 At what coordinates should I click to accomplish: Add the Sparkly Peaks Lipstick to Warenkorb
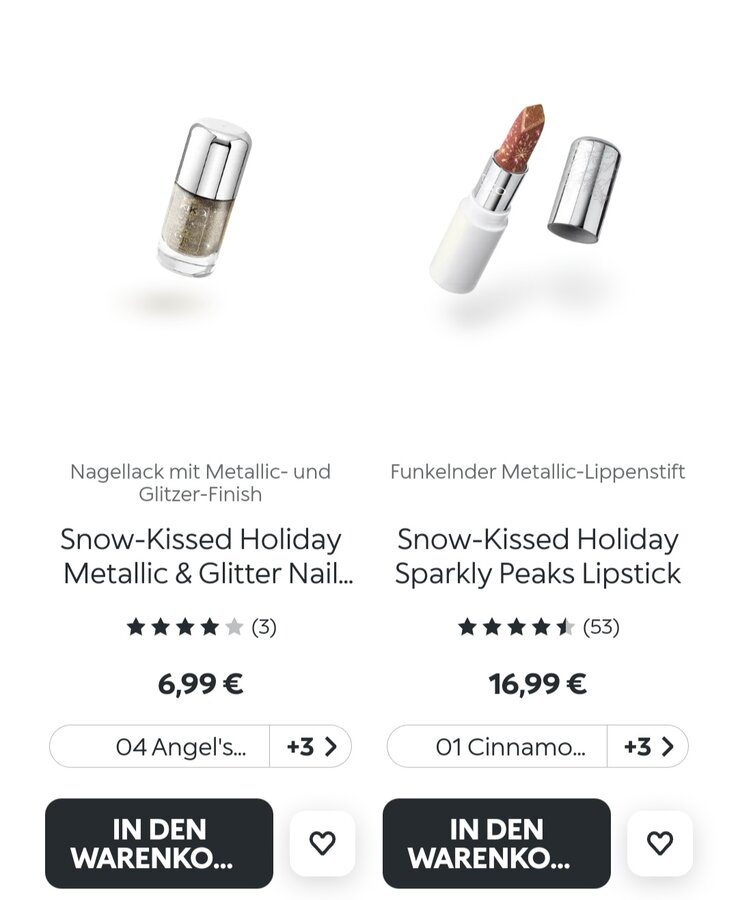pyautogui.click(x=496, y=843)
